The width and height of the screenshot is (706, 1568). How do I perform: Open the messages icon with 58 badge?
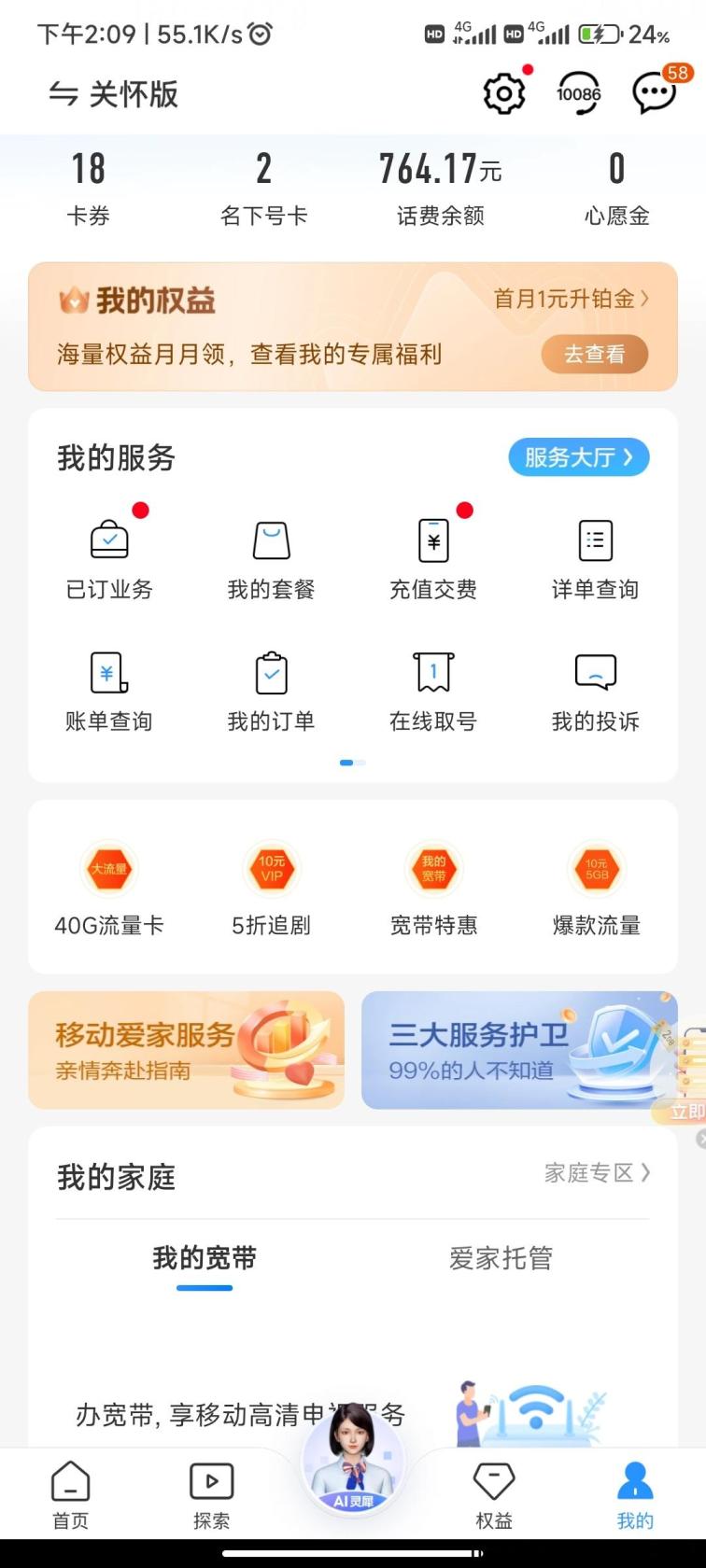pyautogui.click(x=654, y=93)
